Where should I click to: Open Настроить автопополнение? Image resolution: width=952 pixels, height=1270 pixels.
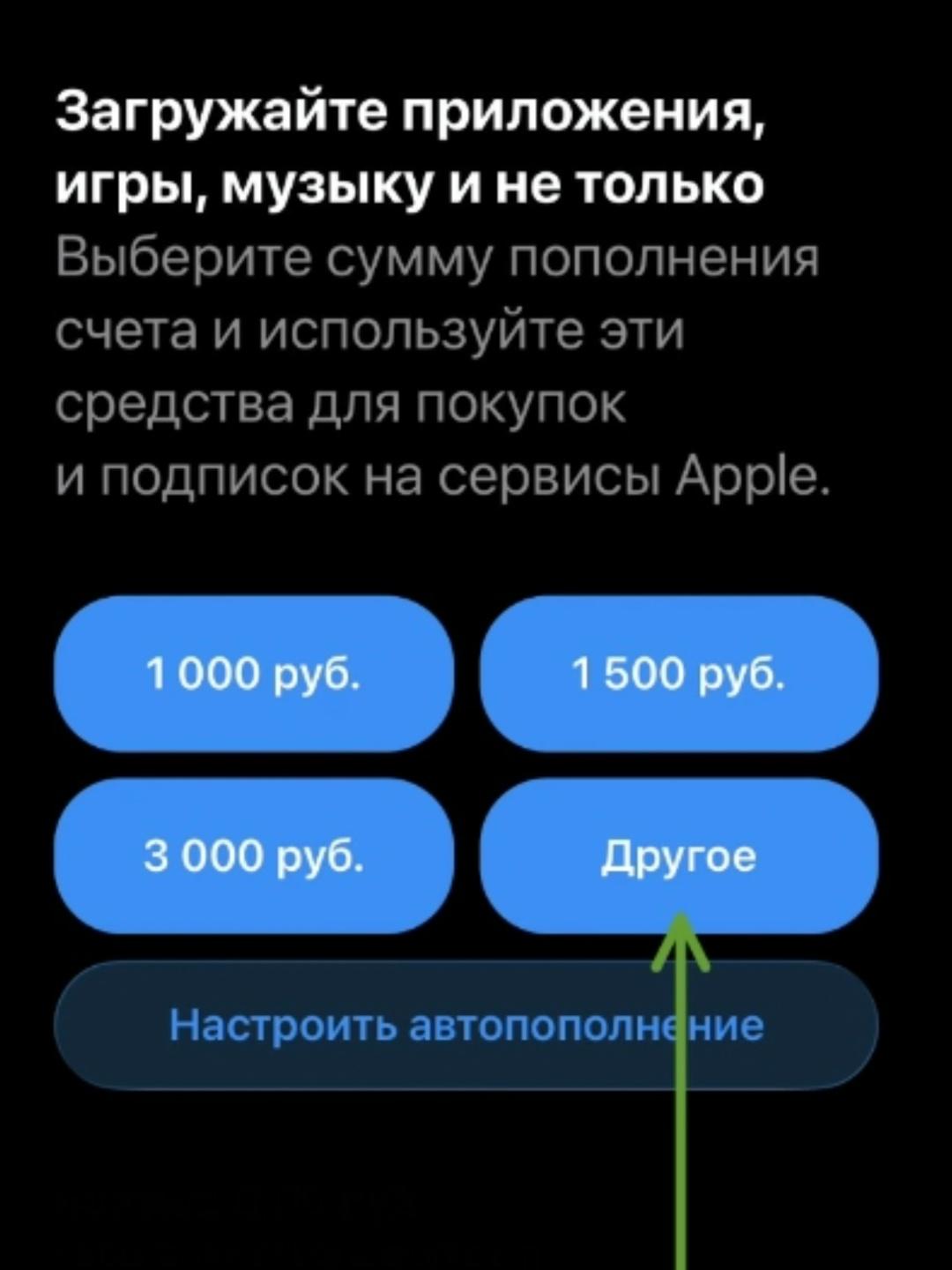[466, 1026]
